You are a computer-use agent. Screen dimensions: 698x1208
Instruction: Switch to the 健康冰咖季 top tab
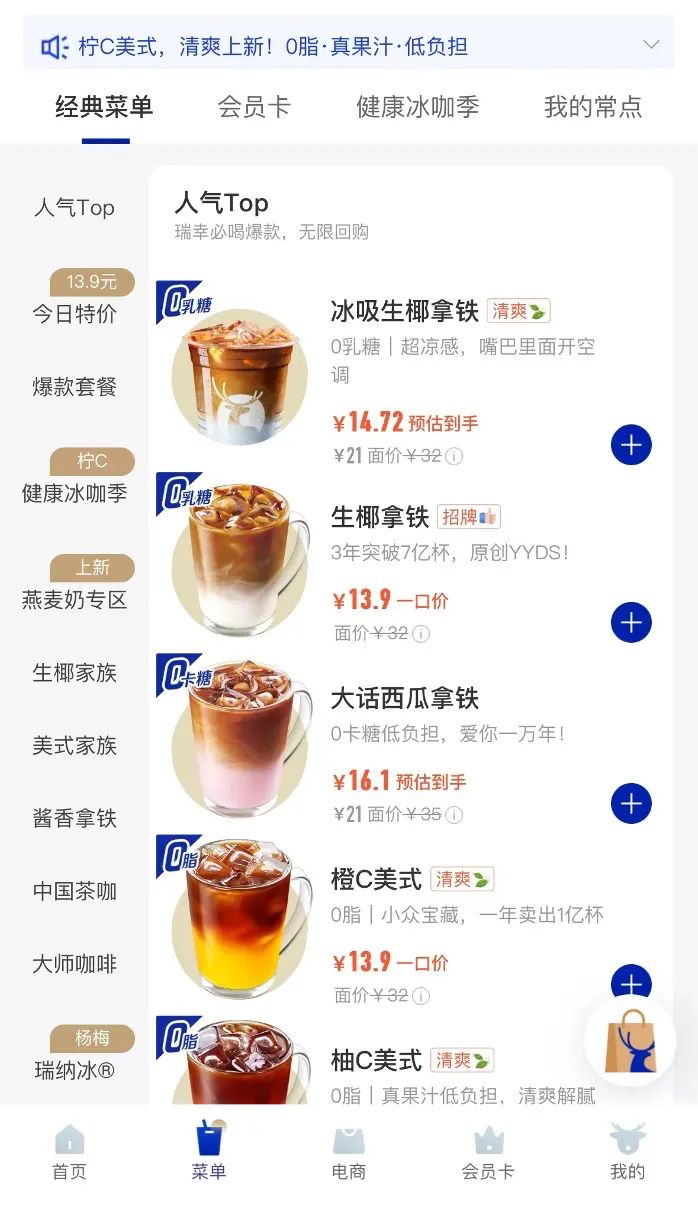418,107
